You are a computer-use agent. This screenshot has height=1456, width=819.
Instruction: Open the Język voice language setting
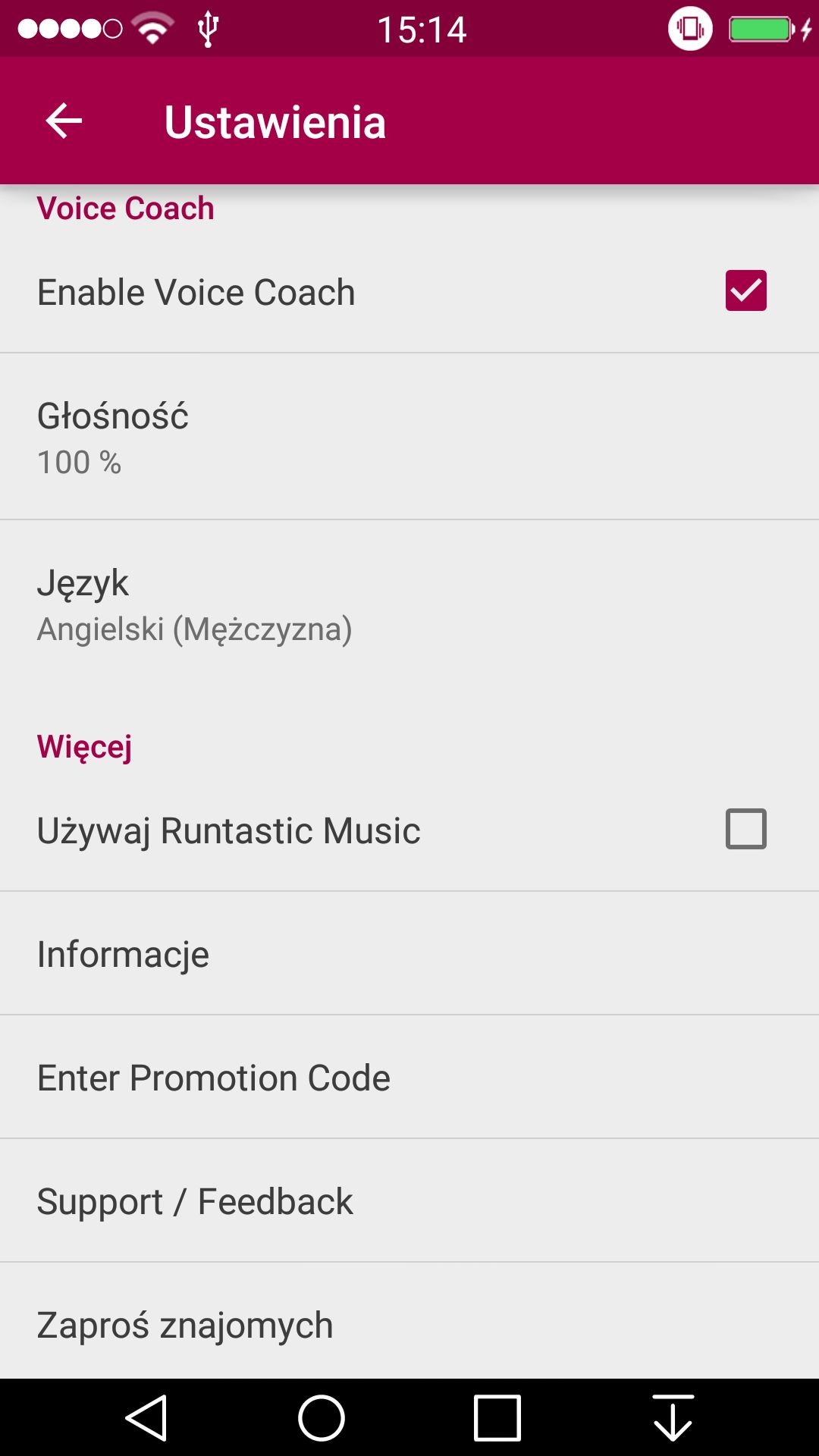click(409, 604)
